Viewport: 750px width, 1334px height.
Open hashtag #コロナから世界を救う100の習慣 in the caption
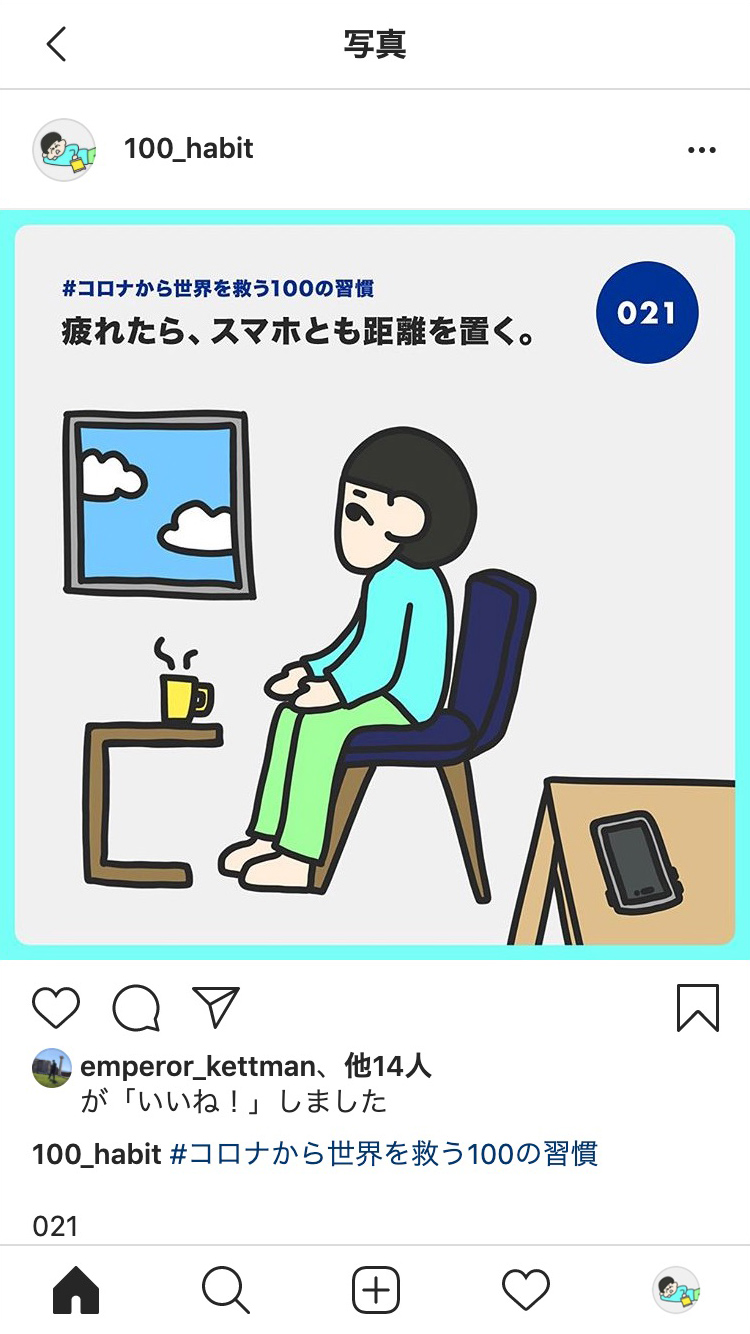[384, 1153]
